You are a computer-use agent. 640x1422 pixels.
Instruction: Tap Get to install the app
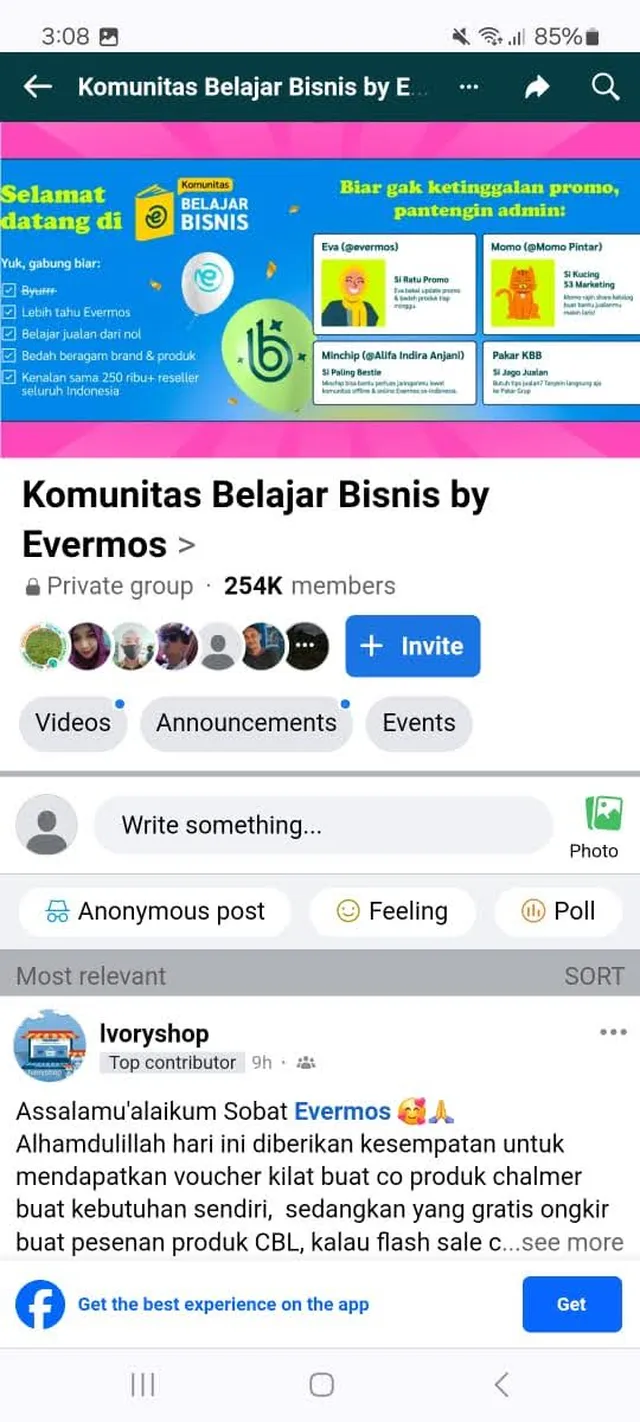tap(572, 1304)
